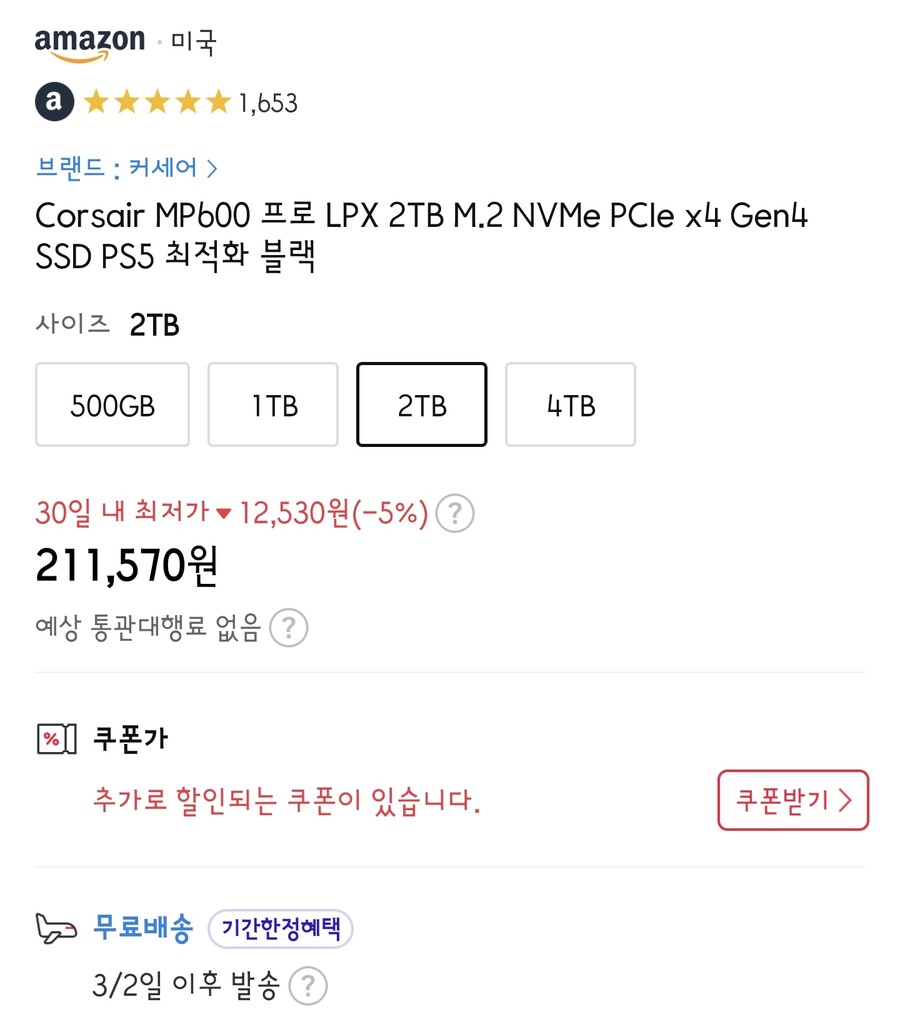Select the 4TB size option
This screenshot has width=900, height=1029.
(570, 404)
